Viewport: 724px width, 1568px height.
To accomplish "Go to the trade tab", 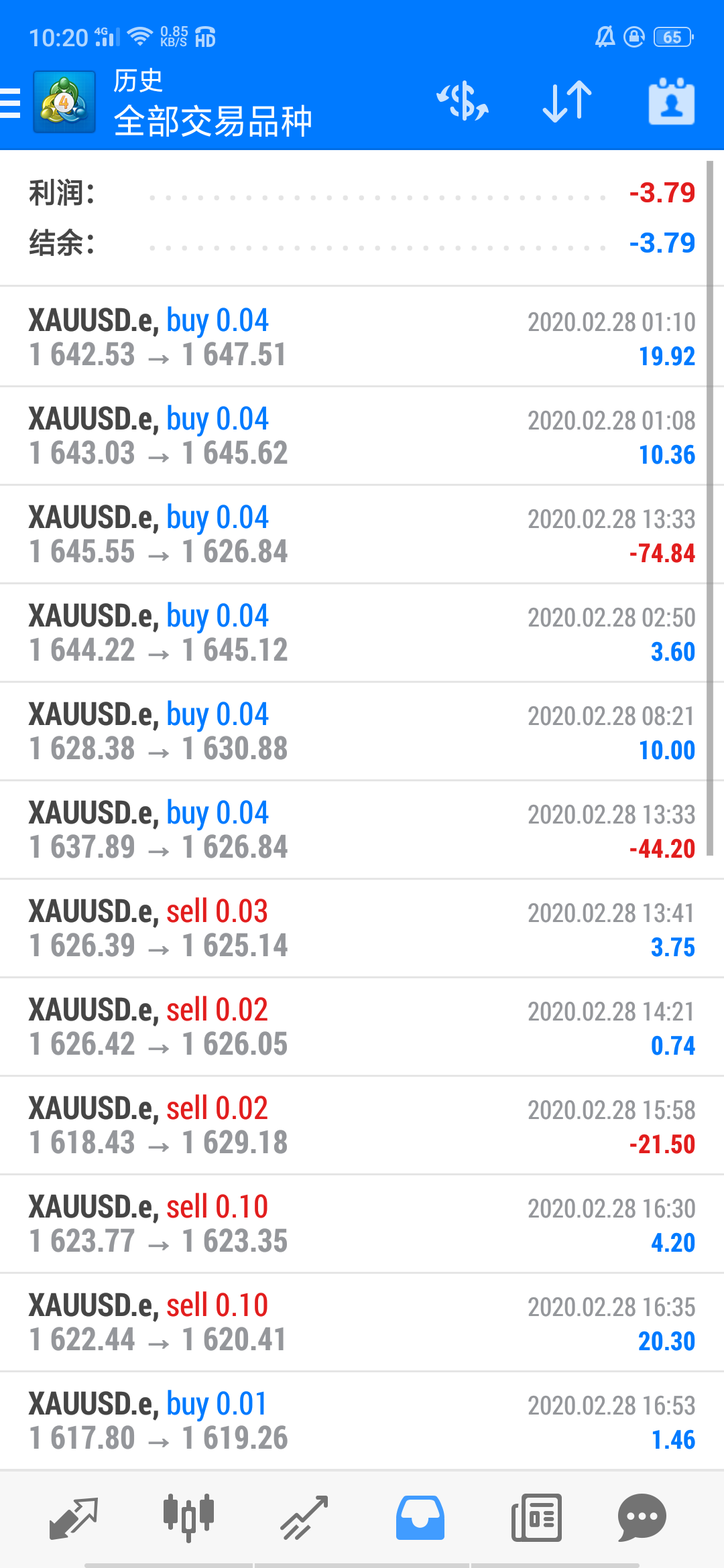I will tap(304, 1518).
